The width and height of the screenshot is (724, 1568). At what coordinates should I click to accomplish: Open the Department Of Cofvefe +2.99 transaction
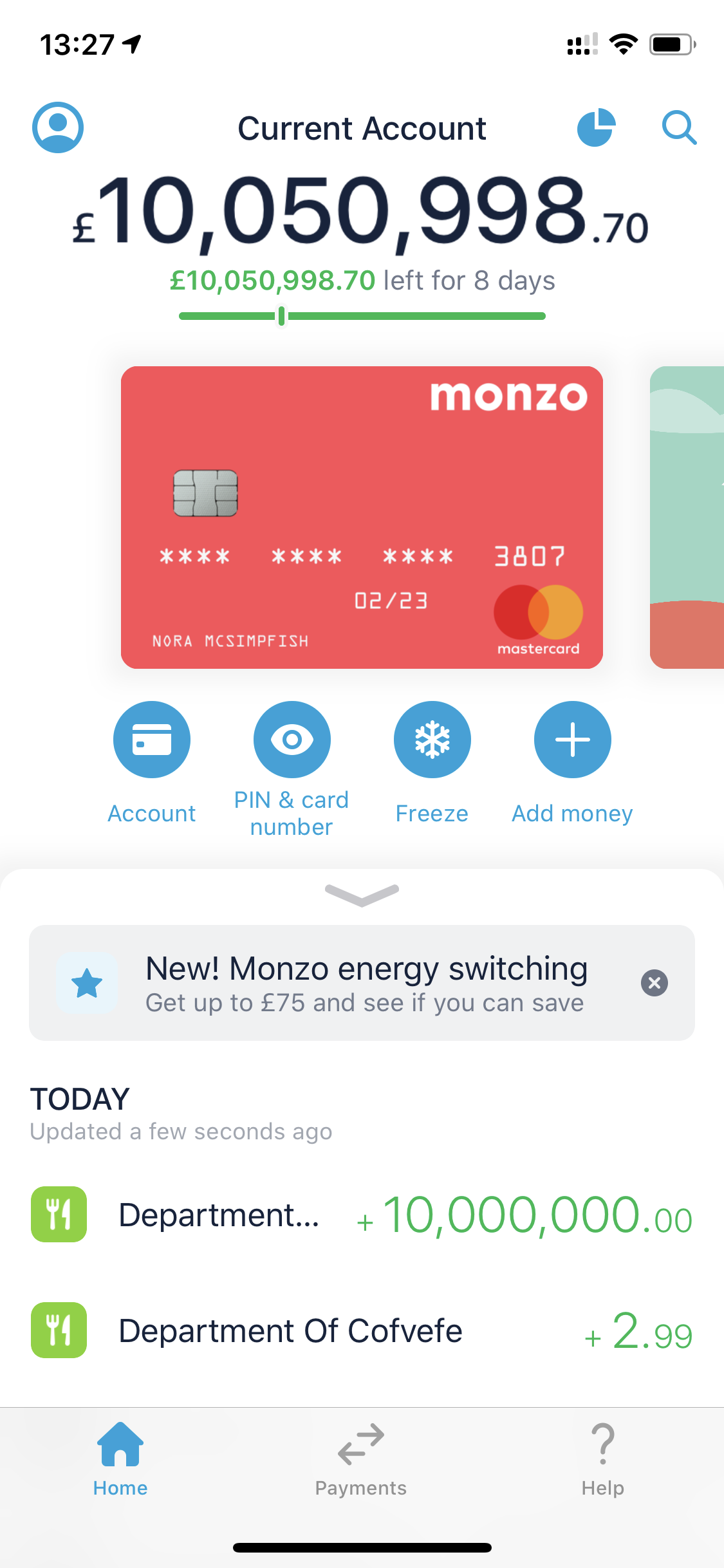[x=362, y=1330]
